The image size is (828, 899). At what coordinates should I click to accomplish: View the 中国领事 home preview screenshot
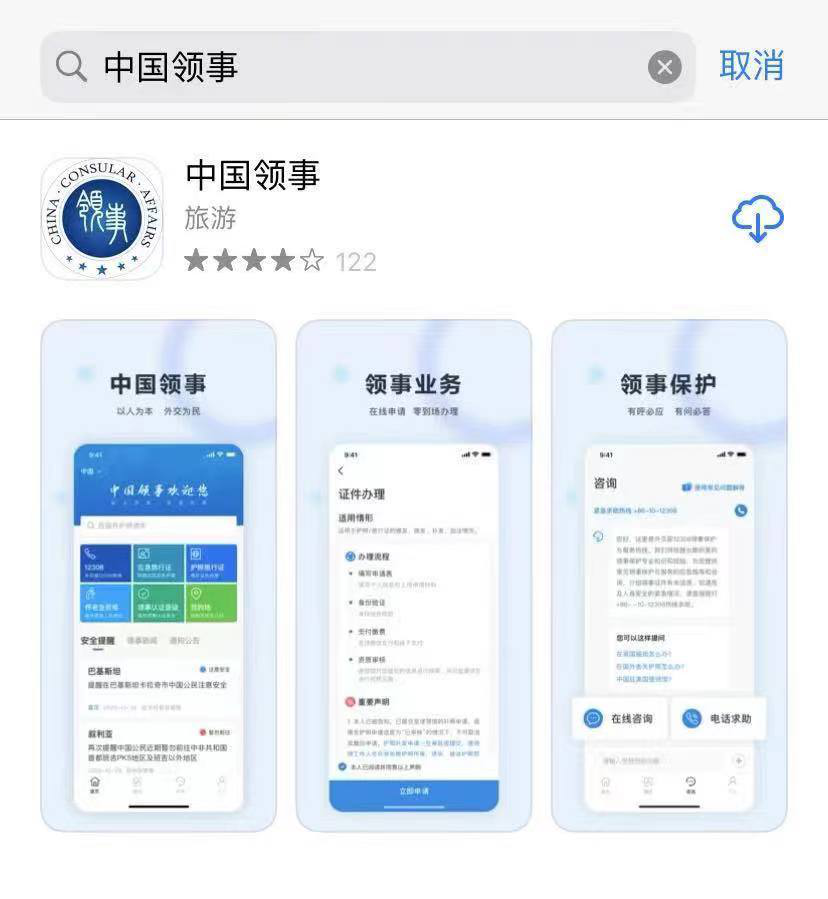click(x=158, y=575)
